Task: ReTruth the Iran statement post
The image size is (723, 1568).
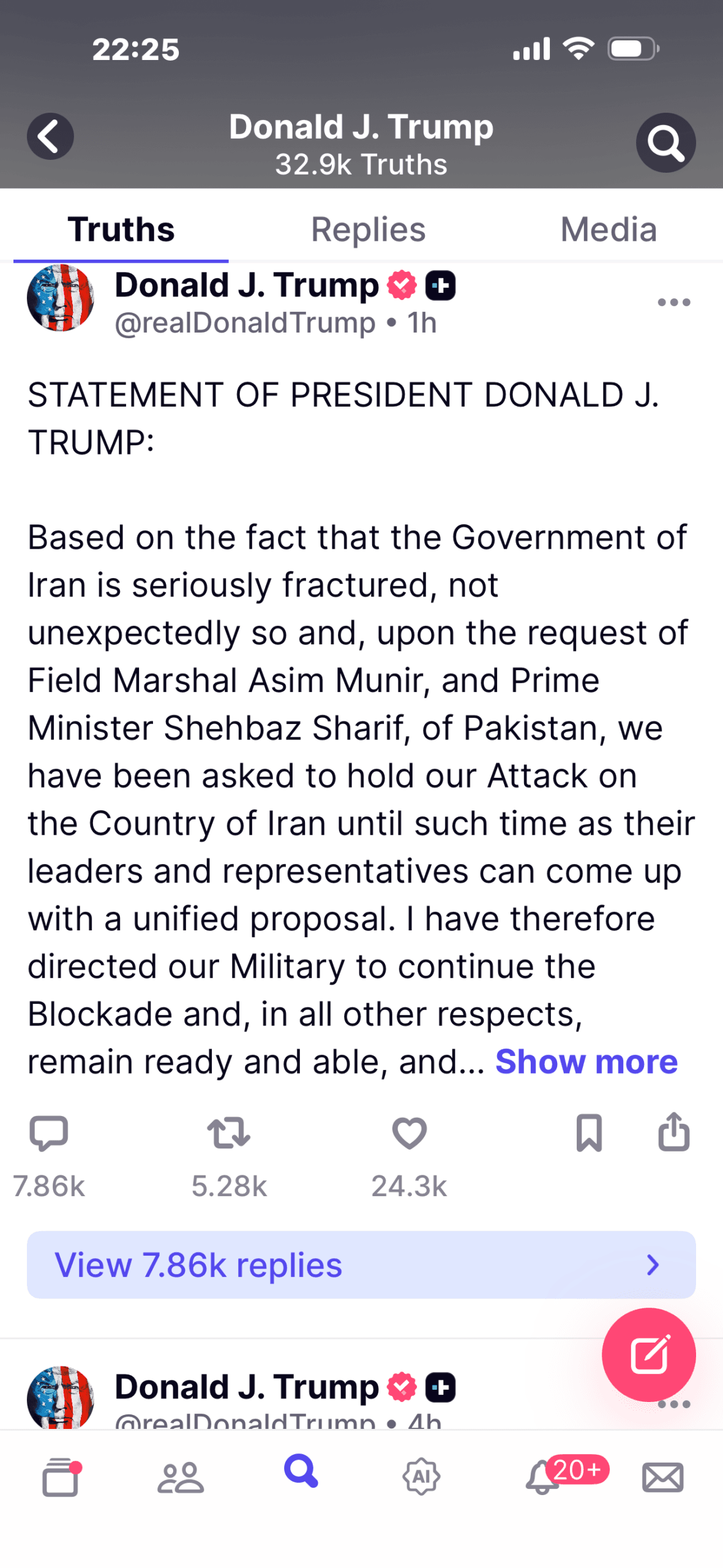Action: [x=228, y=1133]
